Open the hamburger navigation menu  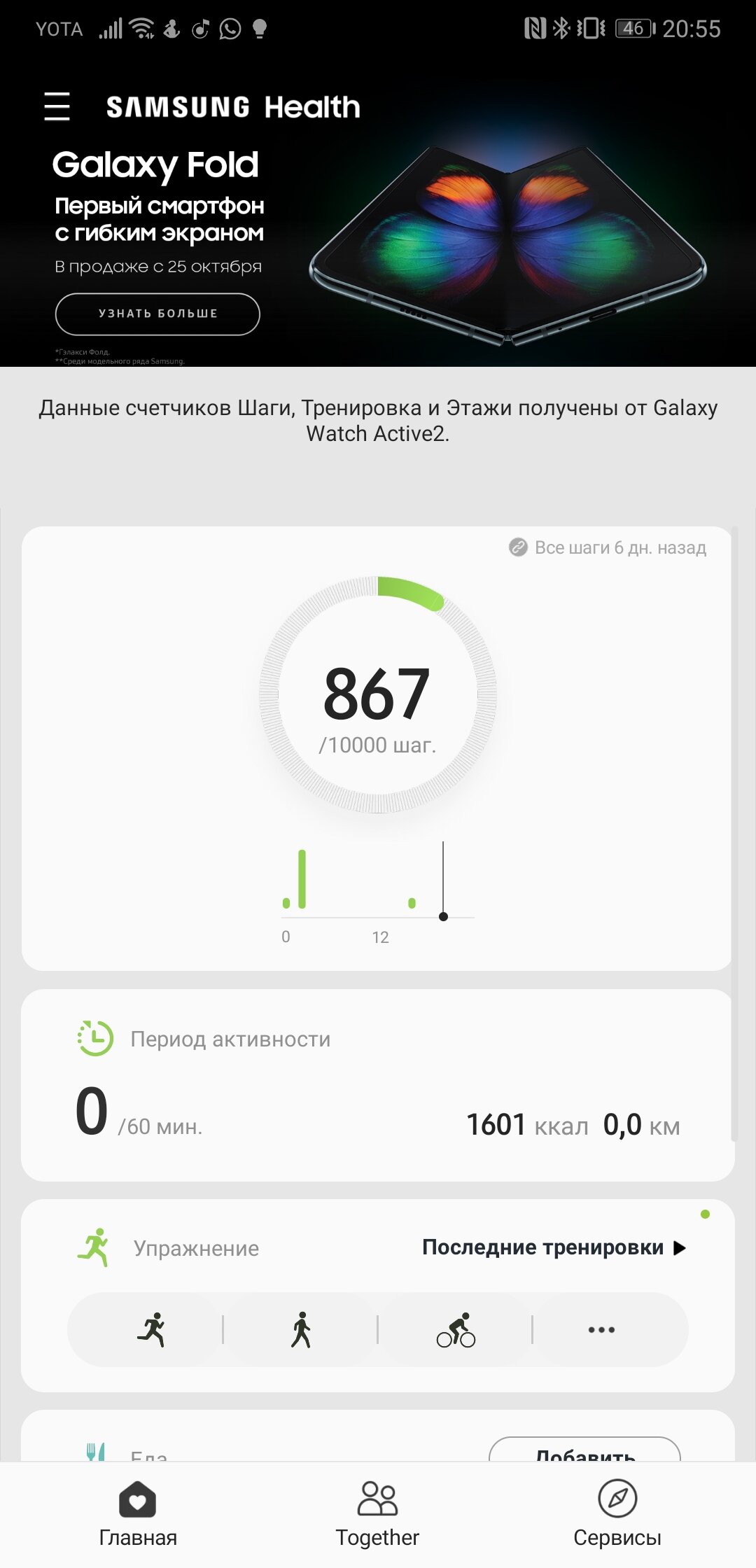point(57,106)
